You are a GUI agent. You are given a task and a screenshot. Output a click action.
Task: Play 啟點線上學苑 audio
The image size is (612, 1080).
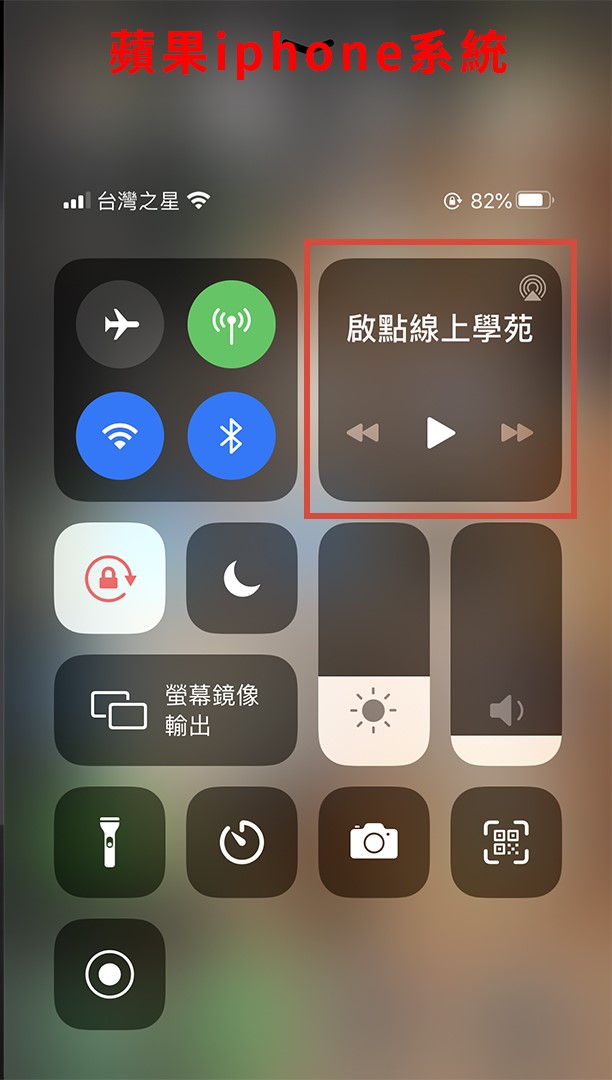click(x=441, y=433)
